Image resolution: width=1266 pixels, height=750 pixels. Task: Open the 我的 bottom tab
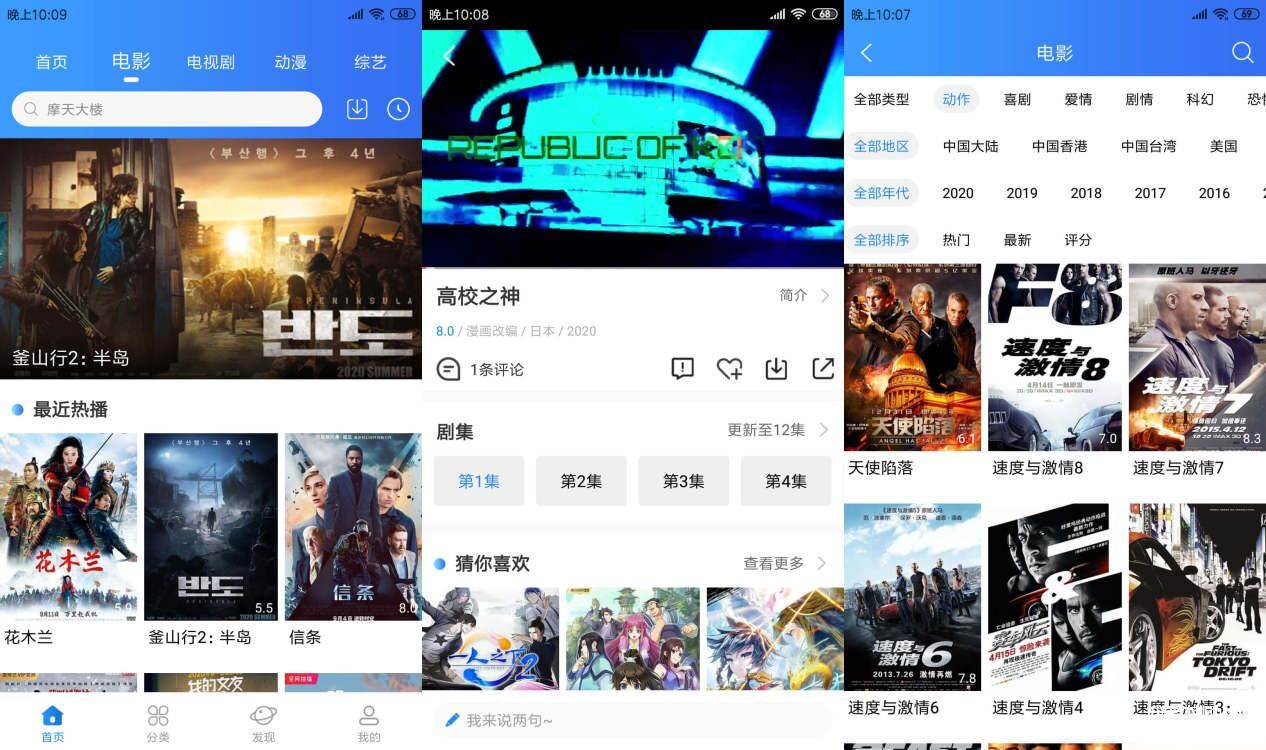369,723
